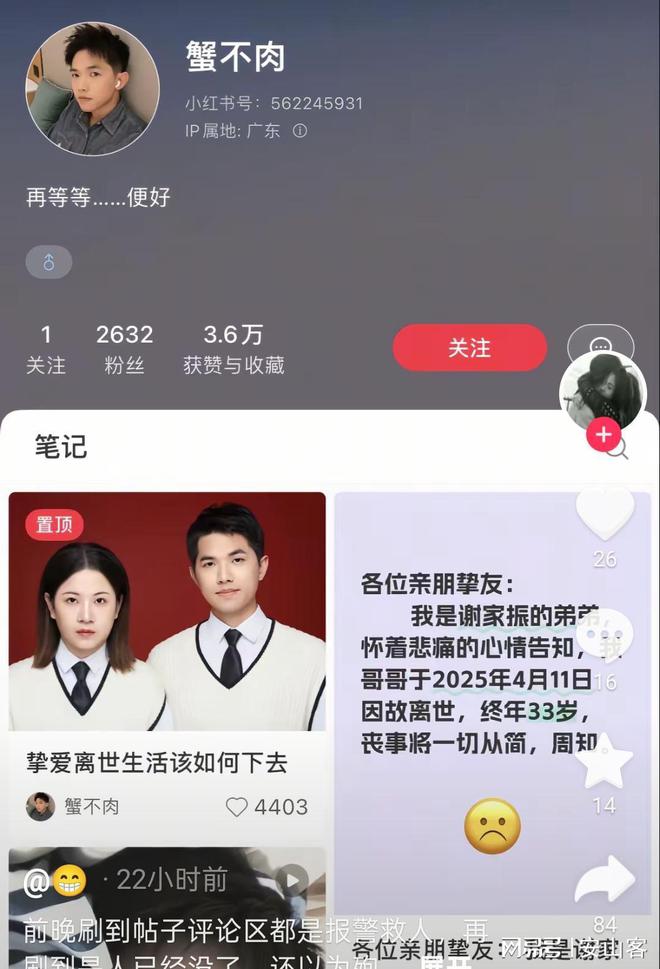Like this video with the heart icon

[605, 513]
